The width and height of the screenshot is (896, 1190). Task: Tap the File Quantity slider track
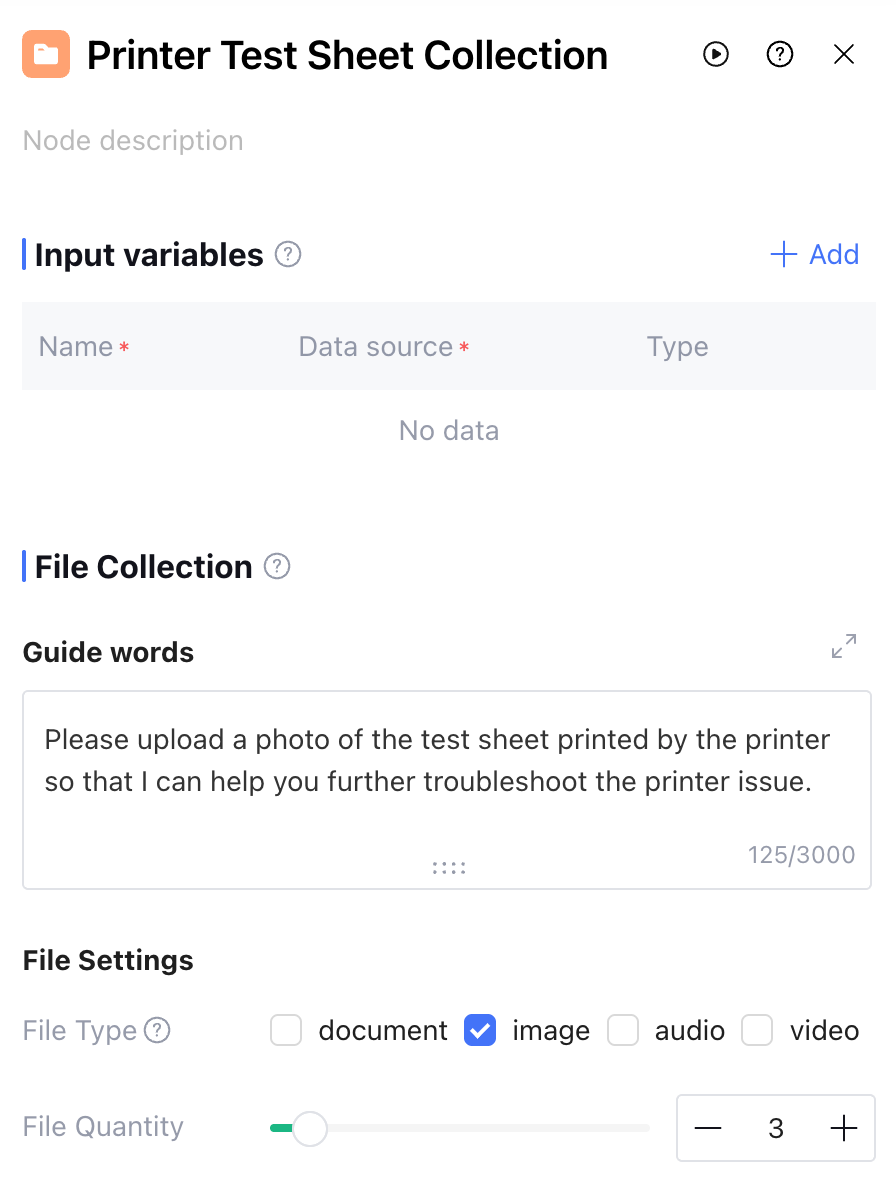[x=480, y=1128]
